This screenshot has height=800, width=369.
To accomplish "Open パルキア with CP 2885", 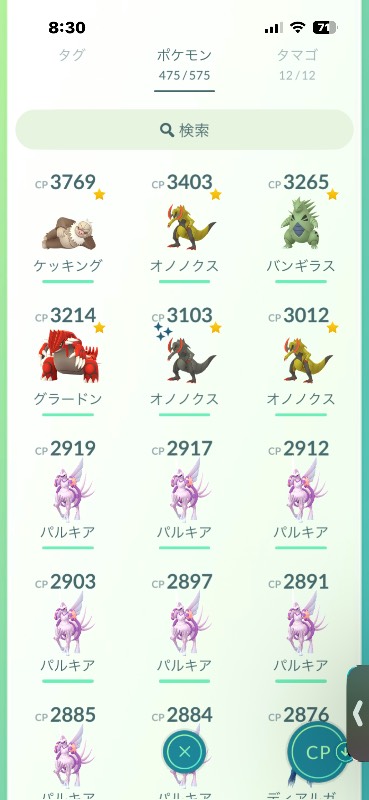I will tap(68, 753).
